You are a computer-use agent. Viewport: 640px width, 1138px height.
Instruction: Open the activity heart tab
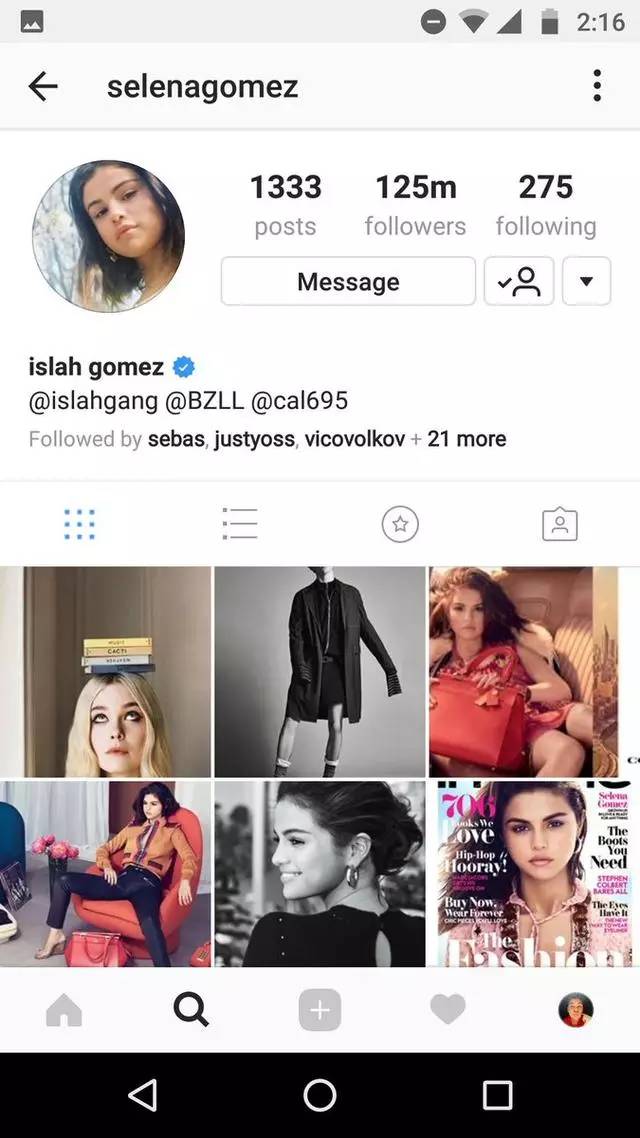(x=448, y=1011)
